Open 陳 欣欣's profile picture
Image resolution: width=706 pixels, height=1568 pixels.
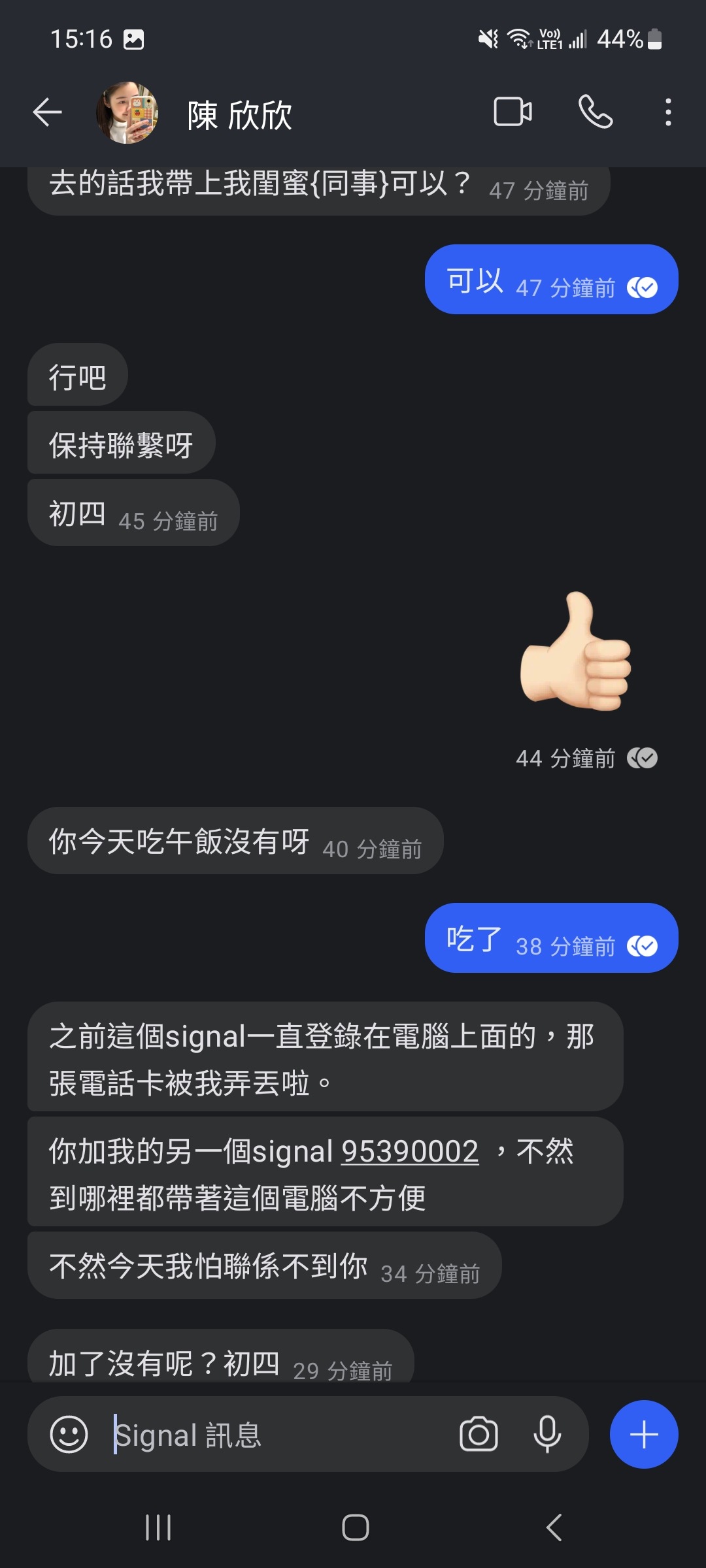[127, 112]
